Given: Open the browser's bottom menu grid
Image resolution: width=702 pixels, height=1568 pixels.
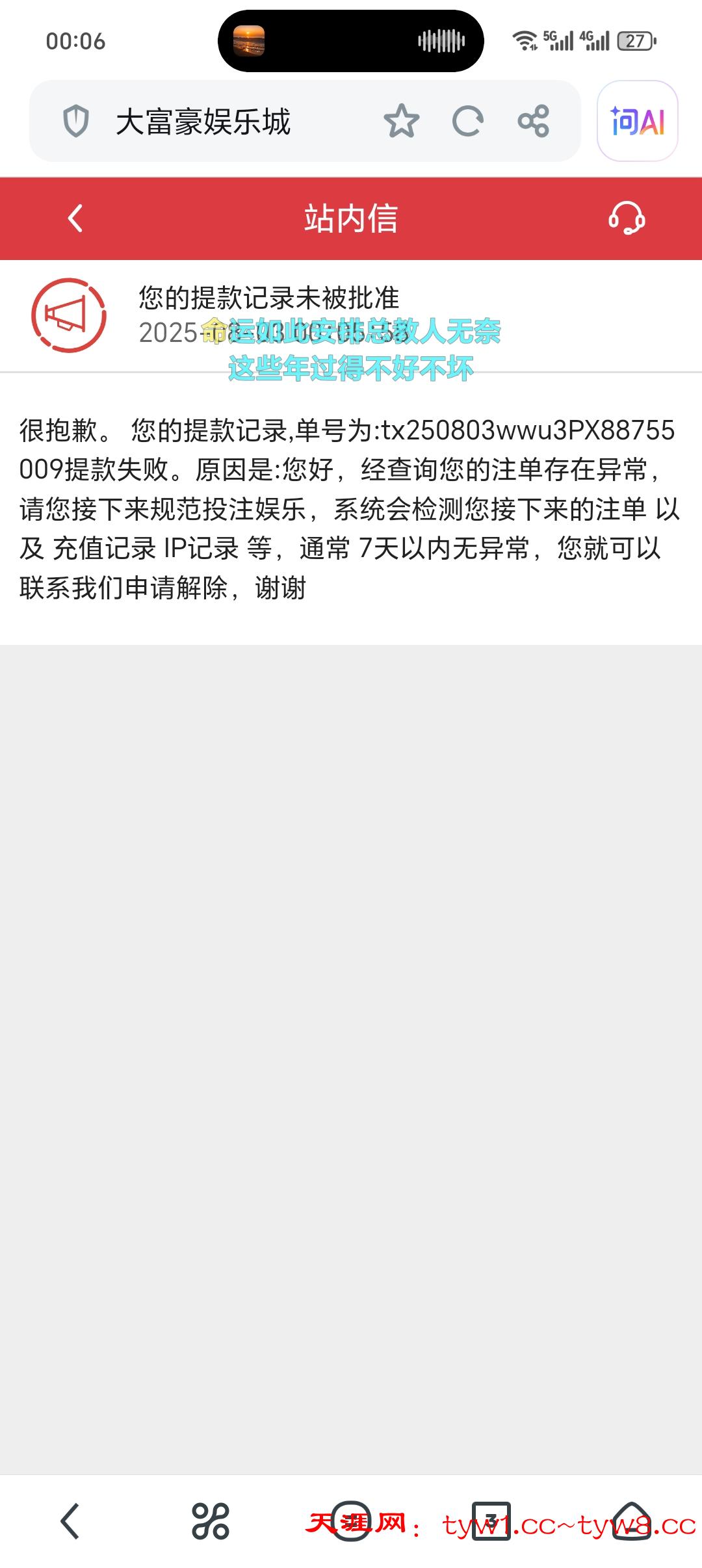Looking at the screenshot, I should pyautogui.click(x=210, y=1521).
